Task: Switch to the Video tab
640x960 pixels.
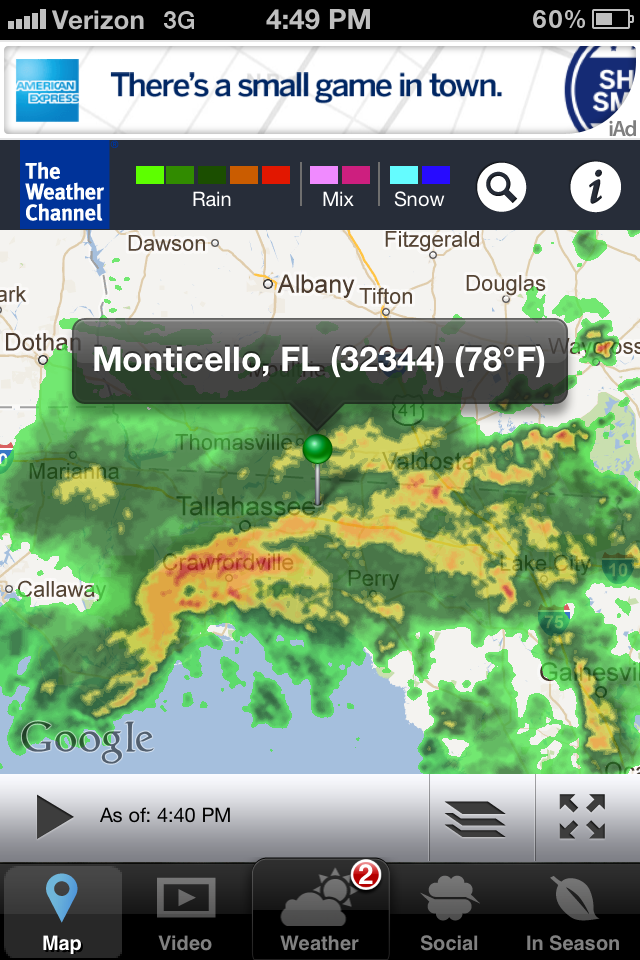Action: pos(186,912)
